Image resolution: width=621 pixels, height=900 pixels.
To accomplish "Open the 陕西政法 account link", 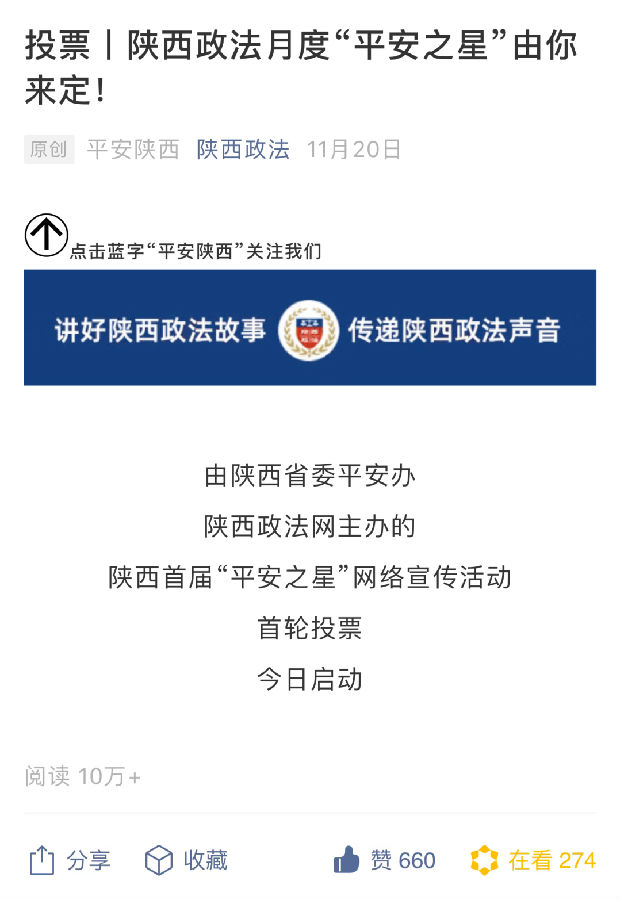I will coord(243,150).
